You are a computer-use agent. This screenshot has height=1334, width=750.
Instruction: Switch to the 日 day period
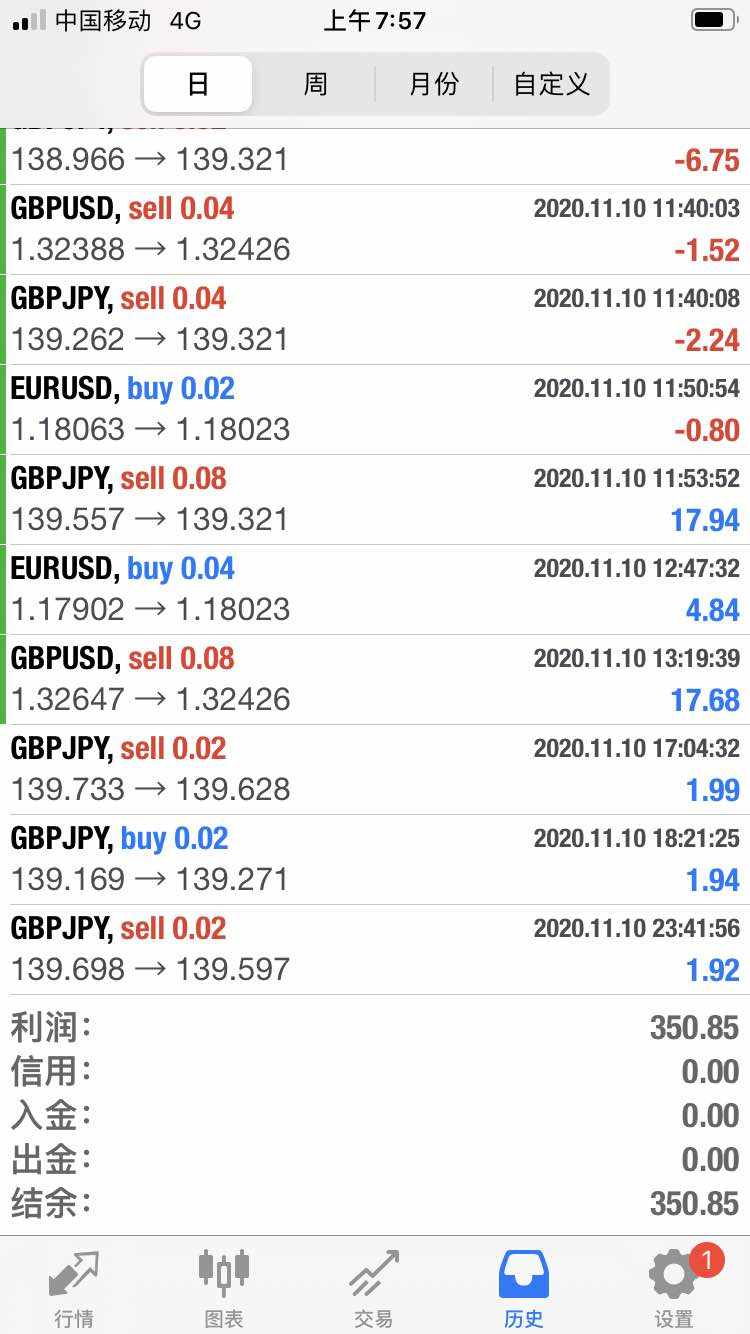pyautogui.click(x=198, y=84)
